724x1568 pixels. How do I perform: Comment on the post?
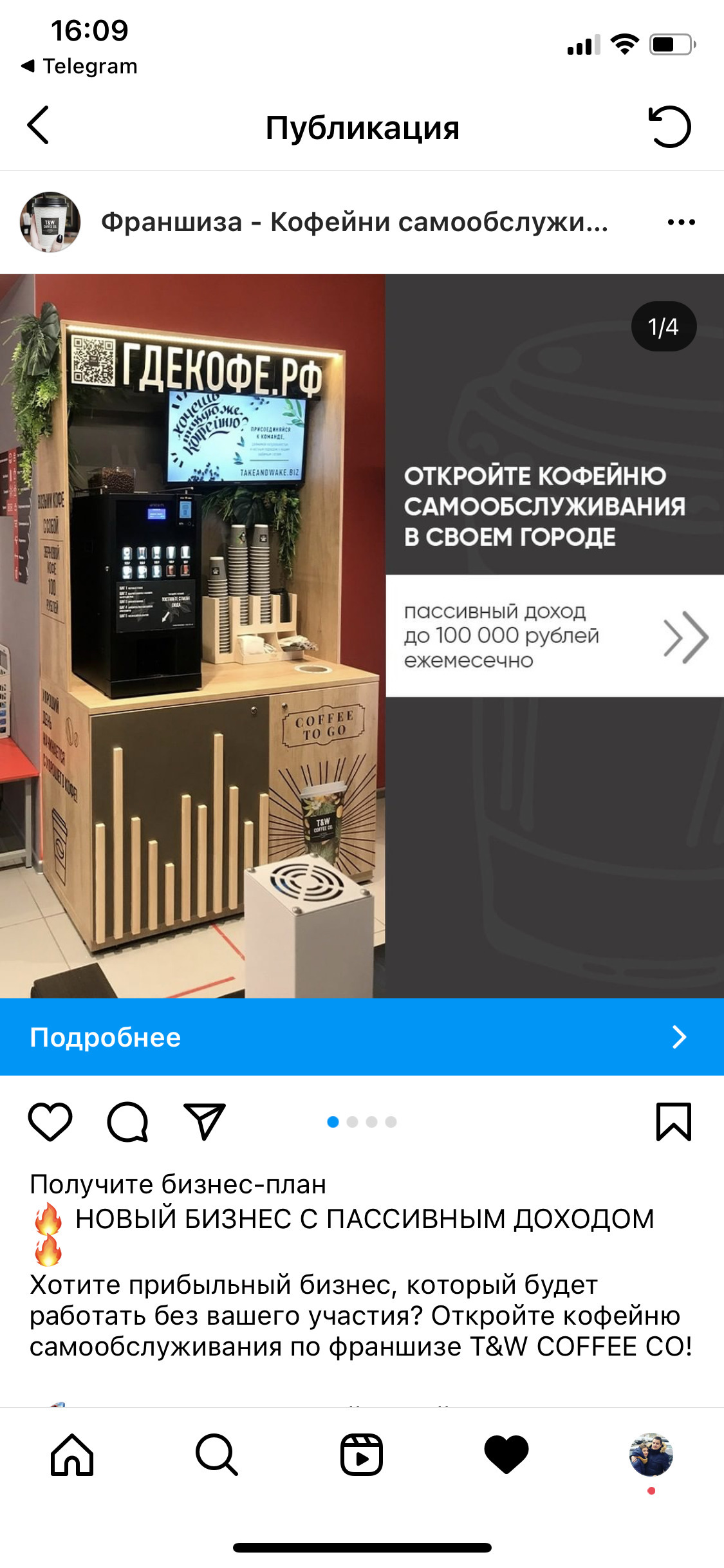click(x=127, y=1122)
